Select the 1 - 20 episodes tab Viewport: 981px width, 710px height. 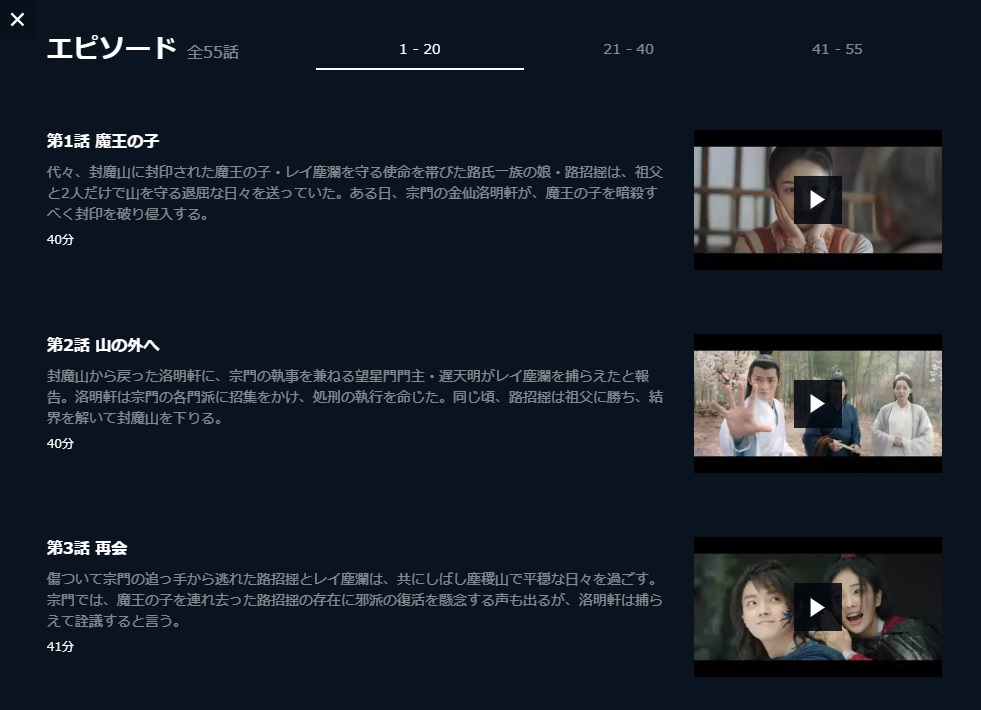419,49
